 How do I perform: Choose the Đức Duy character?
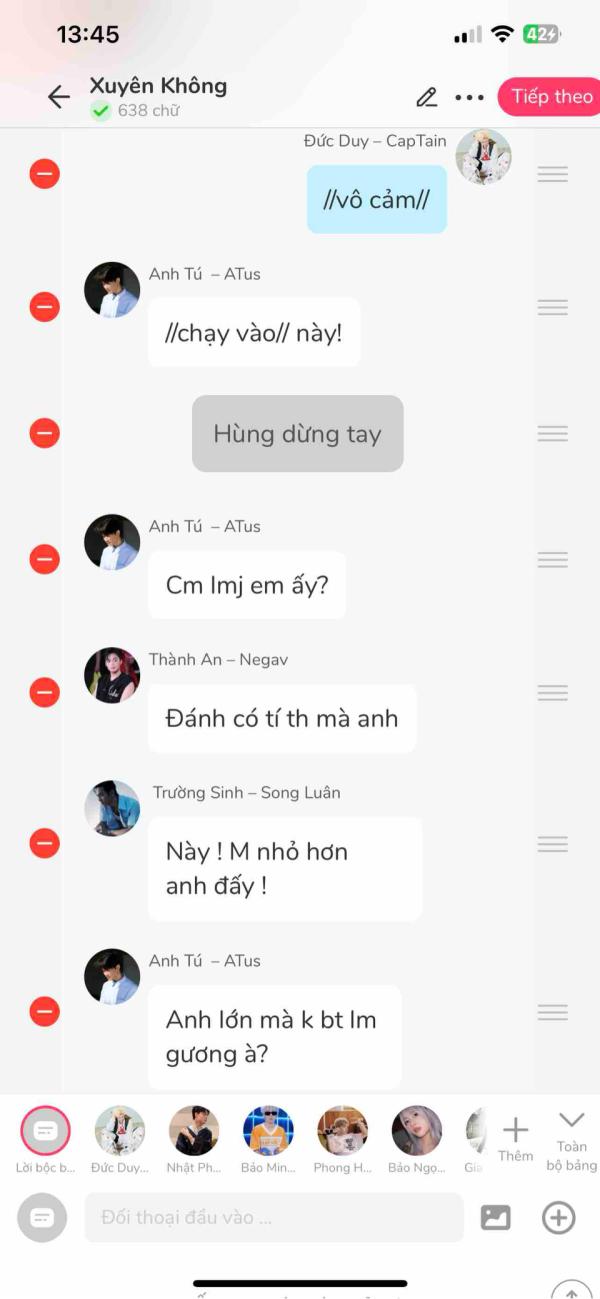[120, 1131]
